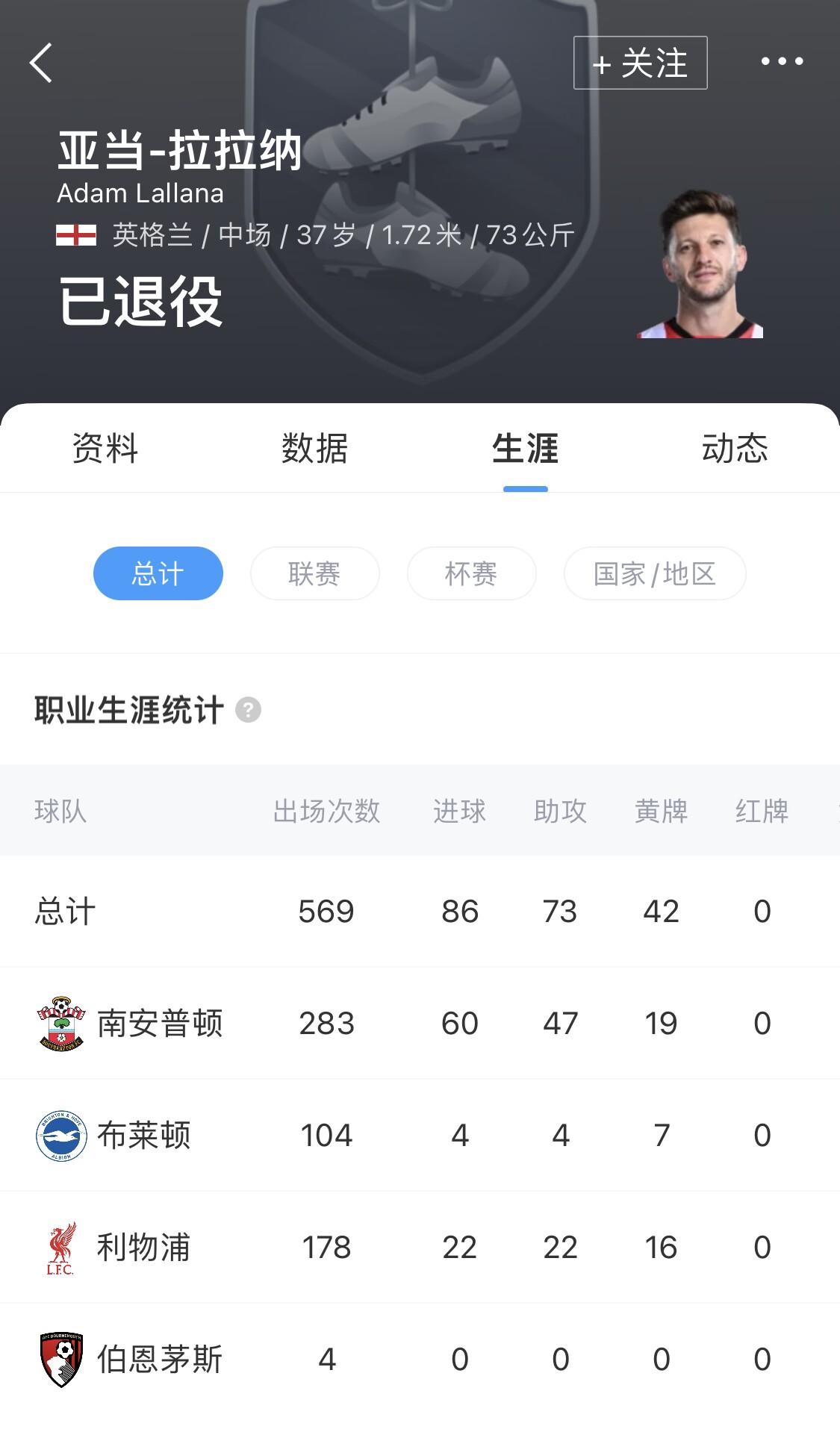Open the three-dot overflow menu
The height and width of the screenshot is (1435, 840).
tap(782, 61)
